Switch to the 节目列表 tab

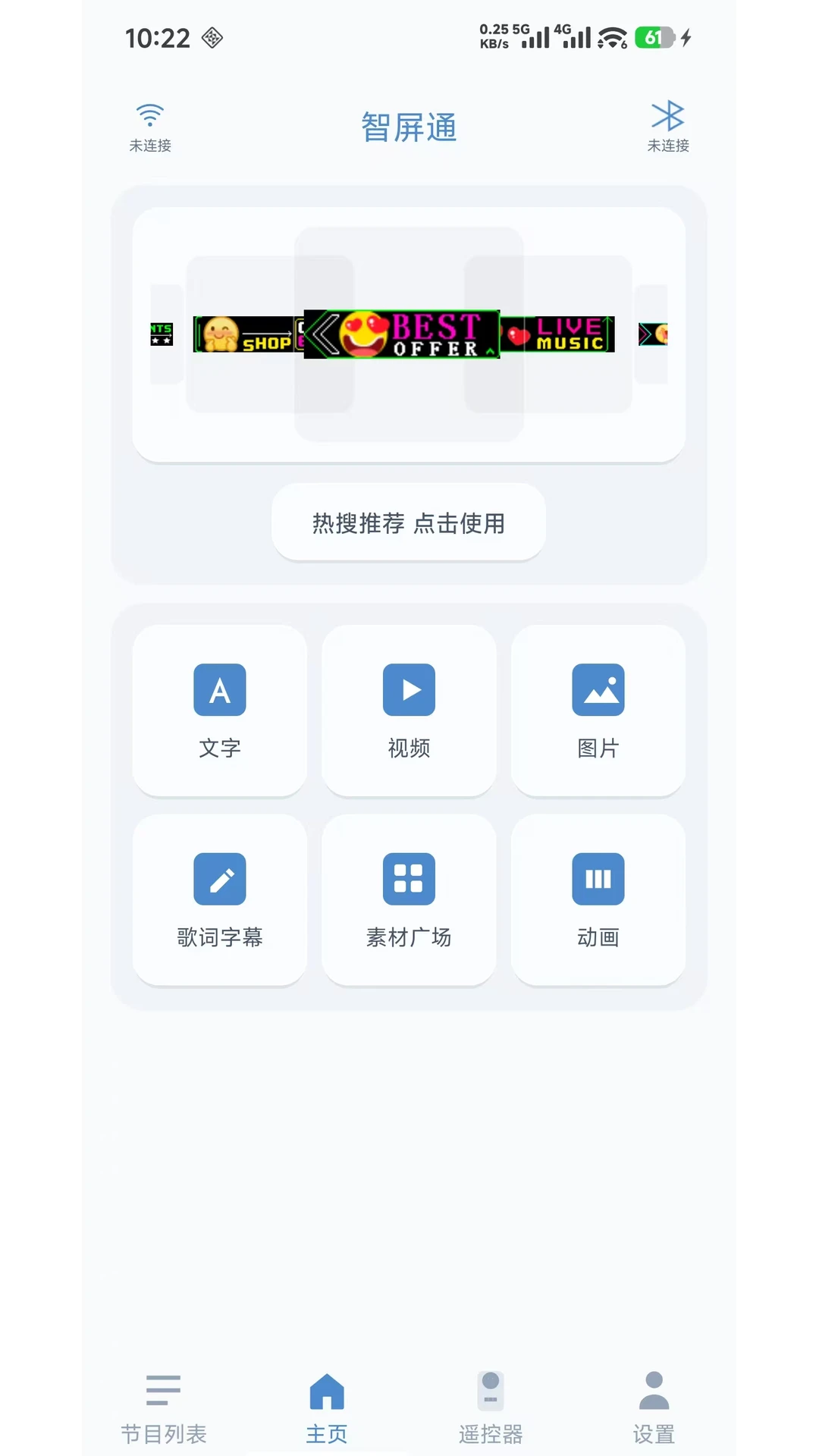[164, 1408]
